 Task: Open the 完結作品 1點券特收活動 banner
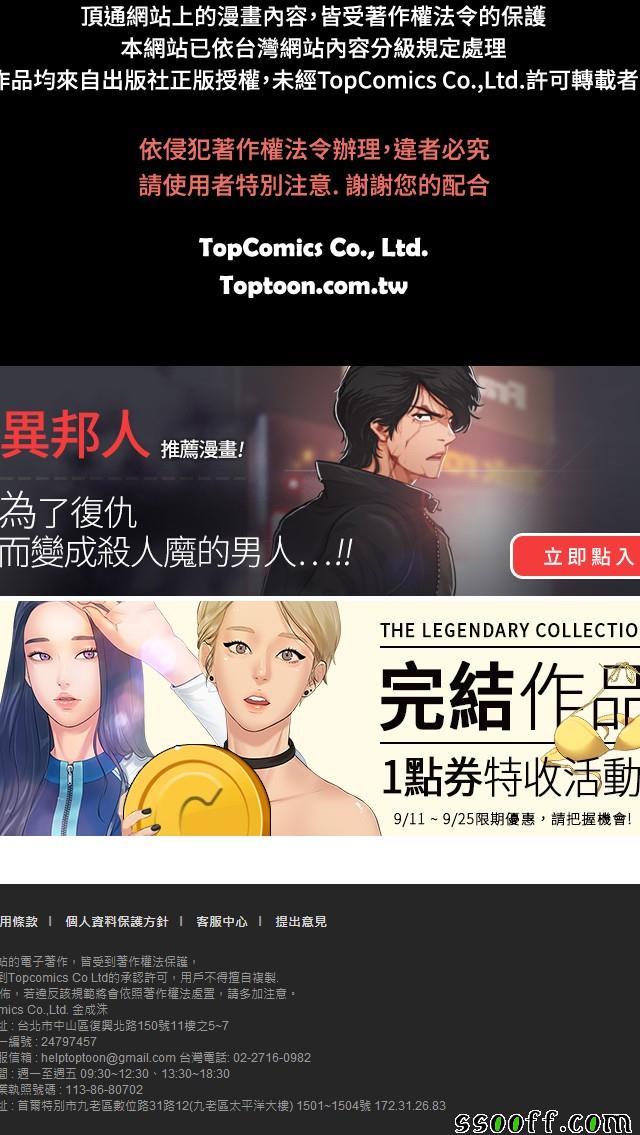click(x=320, y=717)
